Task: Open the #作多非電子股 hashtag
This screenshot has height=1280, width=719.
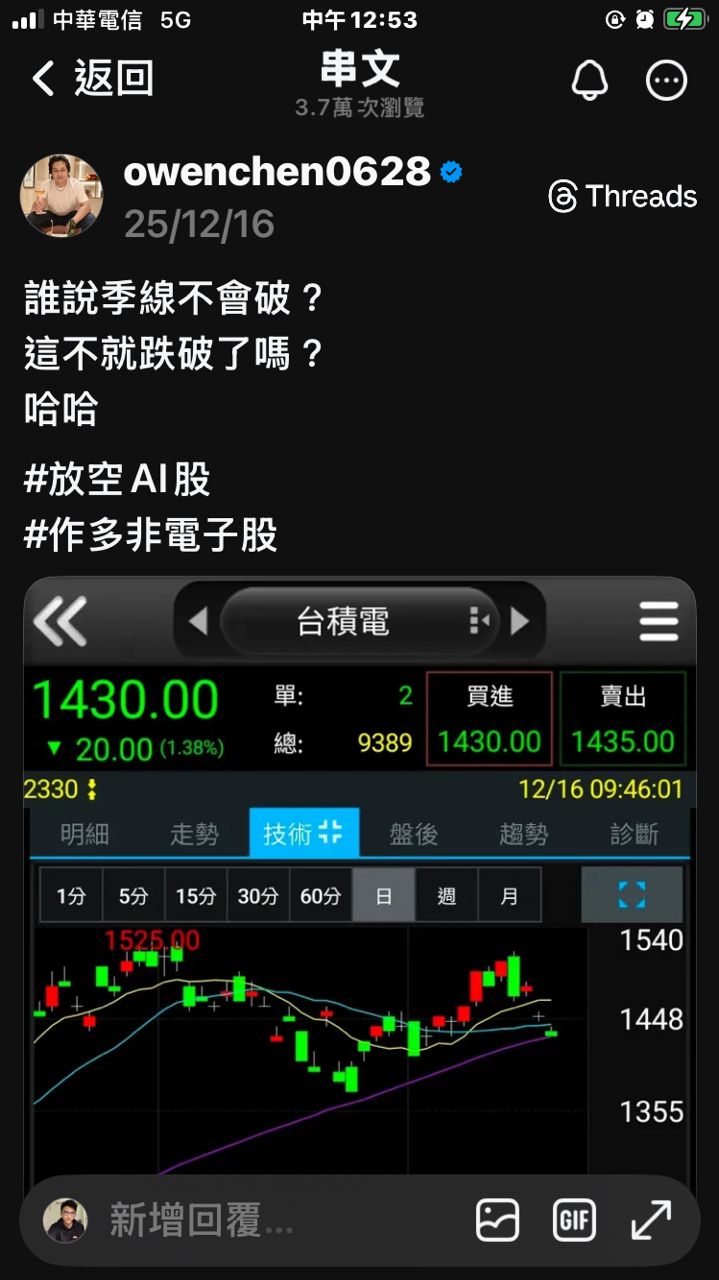Action: coord(150,536)
